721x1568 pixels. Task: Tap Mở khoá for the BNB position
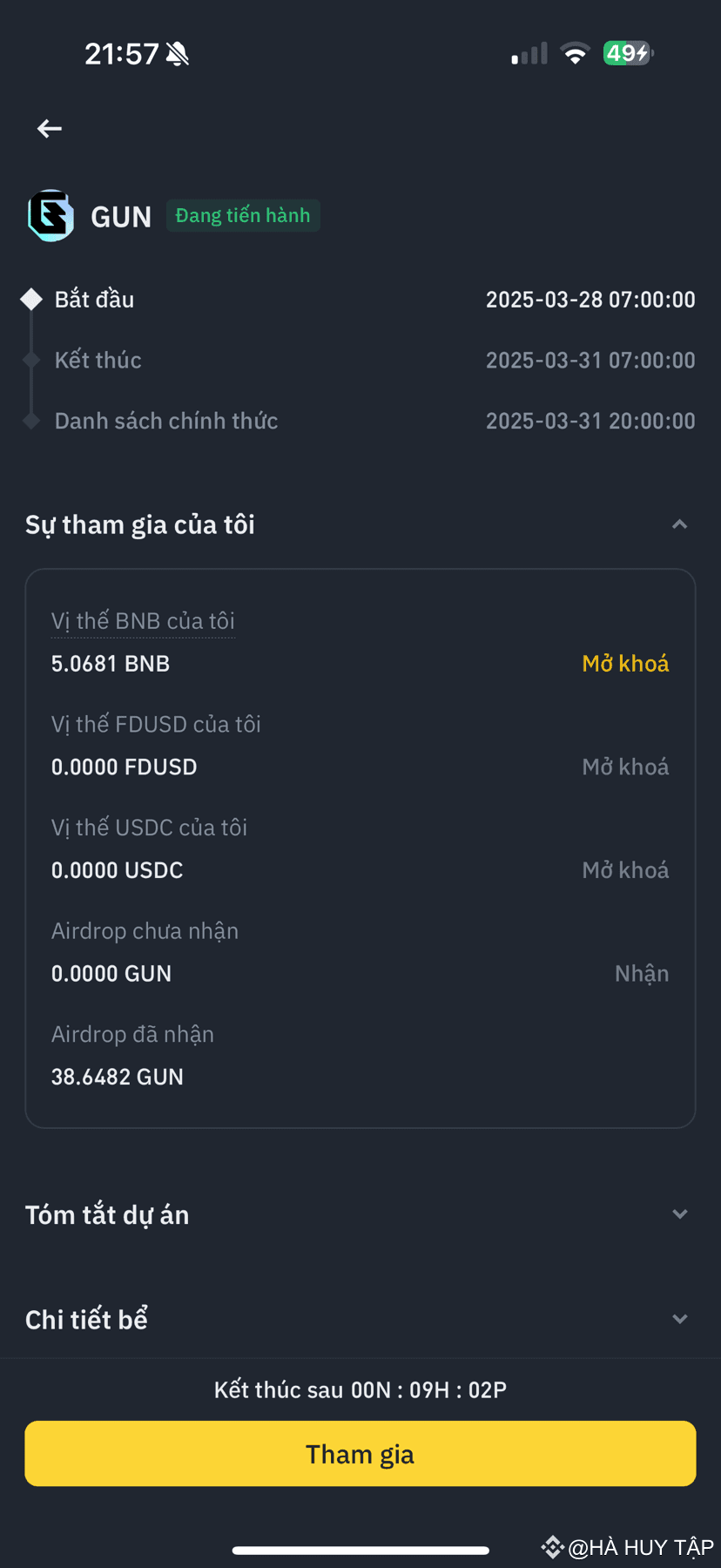[x=625, y=664]
